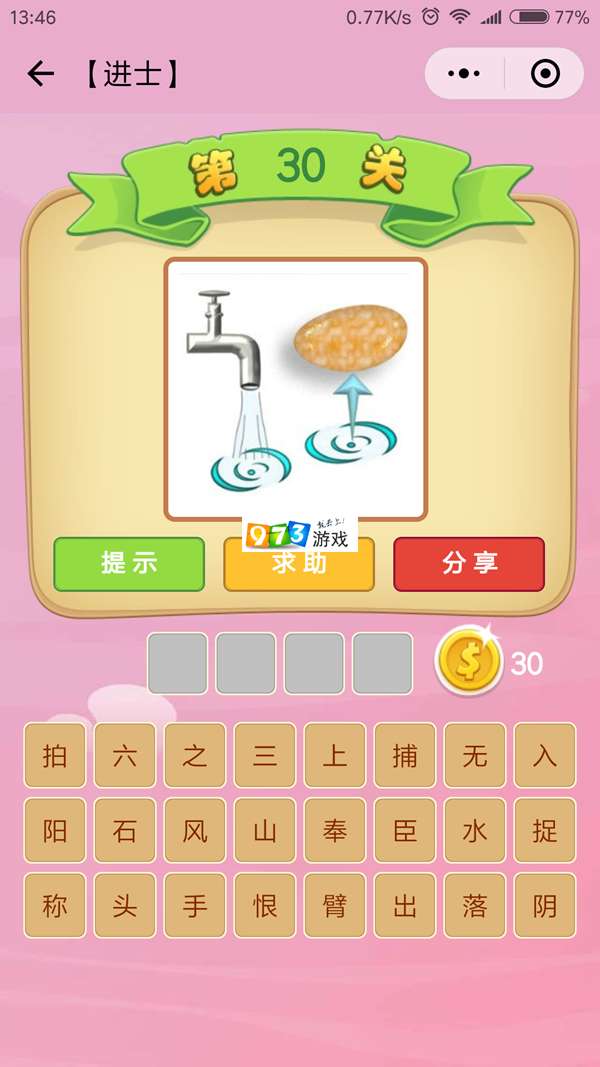Tap the yellow 求助 help button
This screenshot has height=1067, width=600.
point(299,566)
